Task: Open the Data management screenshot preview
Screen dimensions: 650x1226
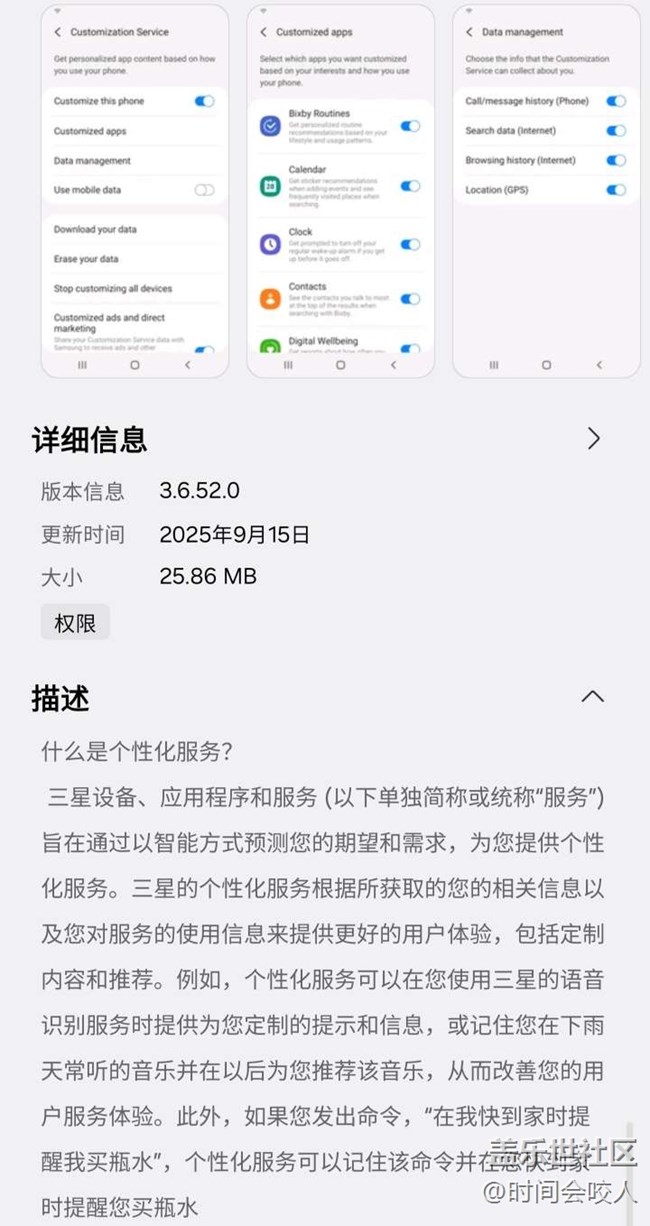Action: point(546,190)
